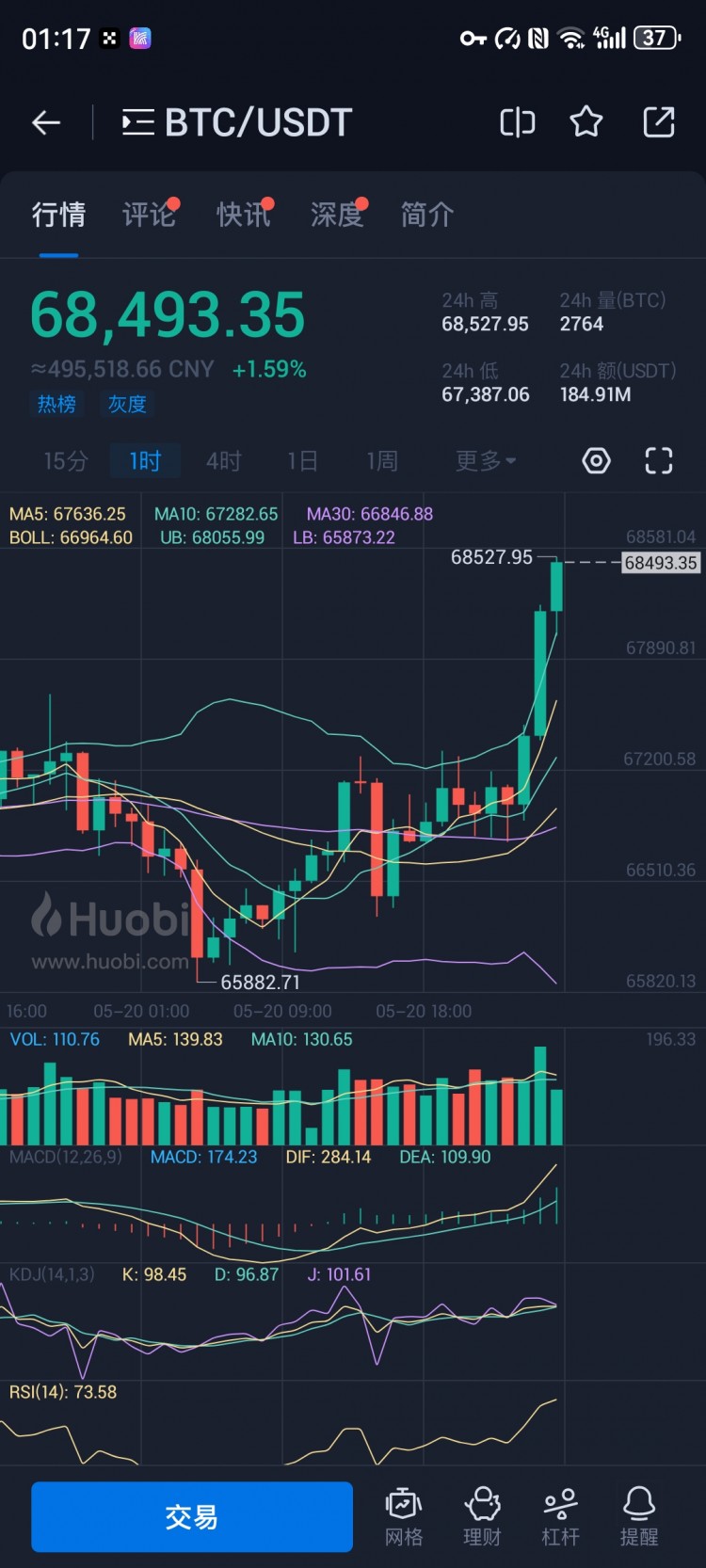Go back using the arrow icon

point(46,122)
